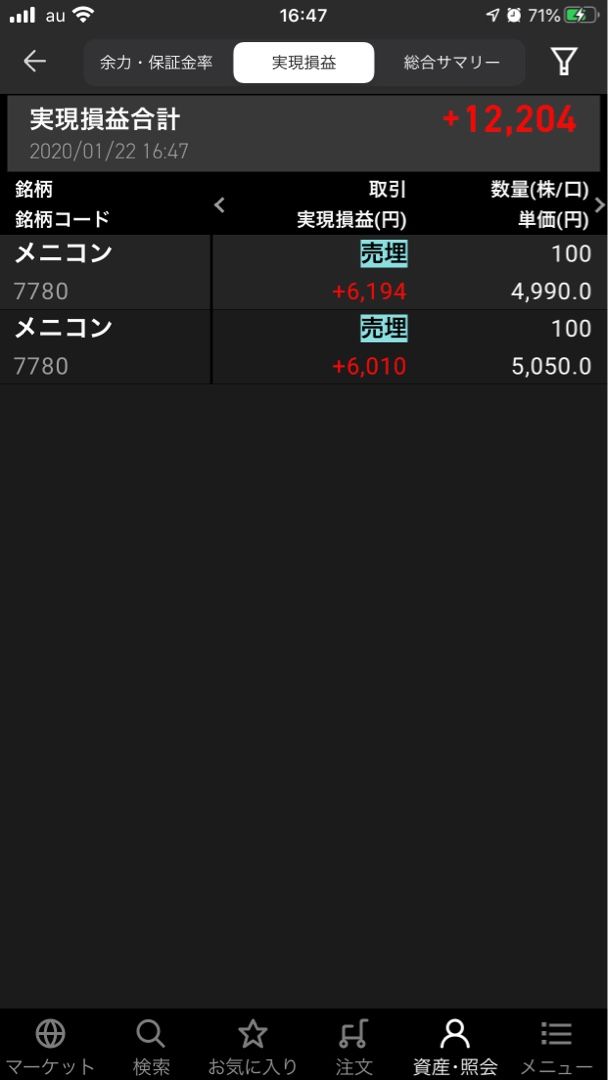Go back using the arrow icon
Screen dimensions: 608x1080
[x=35, y=62]
